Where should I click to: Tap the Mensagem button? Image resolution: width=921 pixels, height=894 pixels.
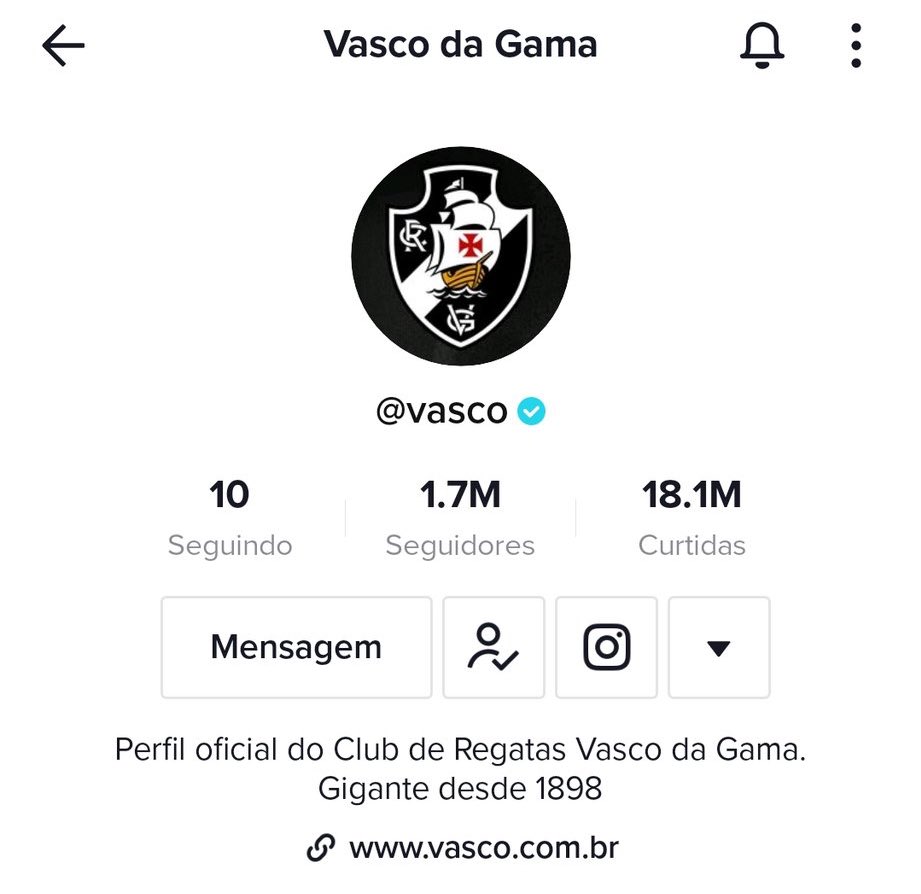296,647
